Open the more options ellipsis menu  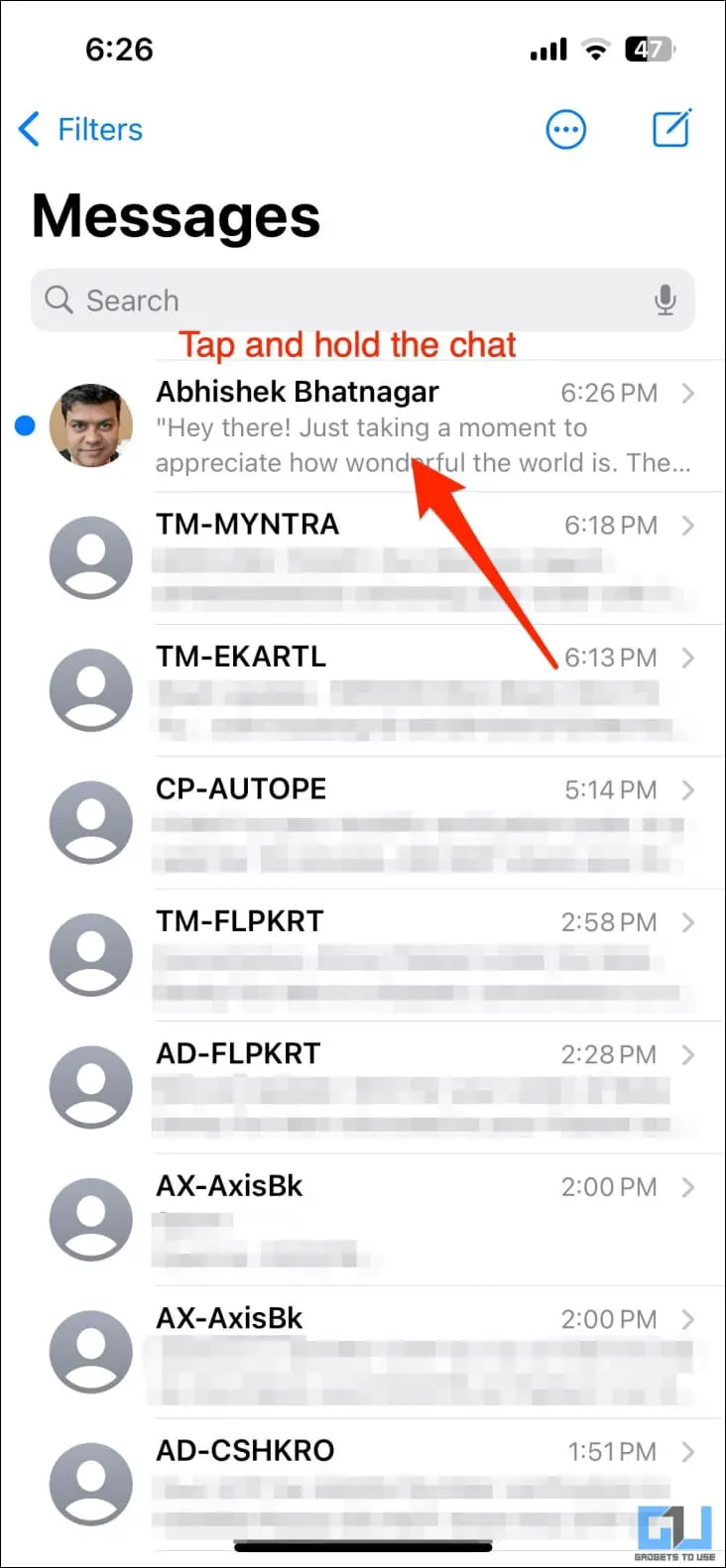566,130
